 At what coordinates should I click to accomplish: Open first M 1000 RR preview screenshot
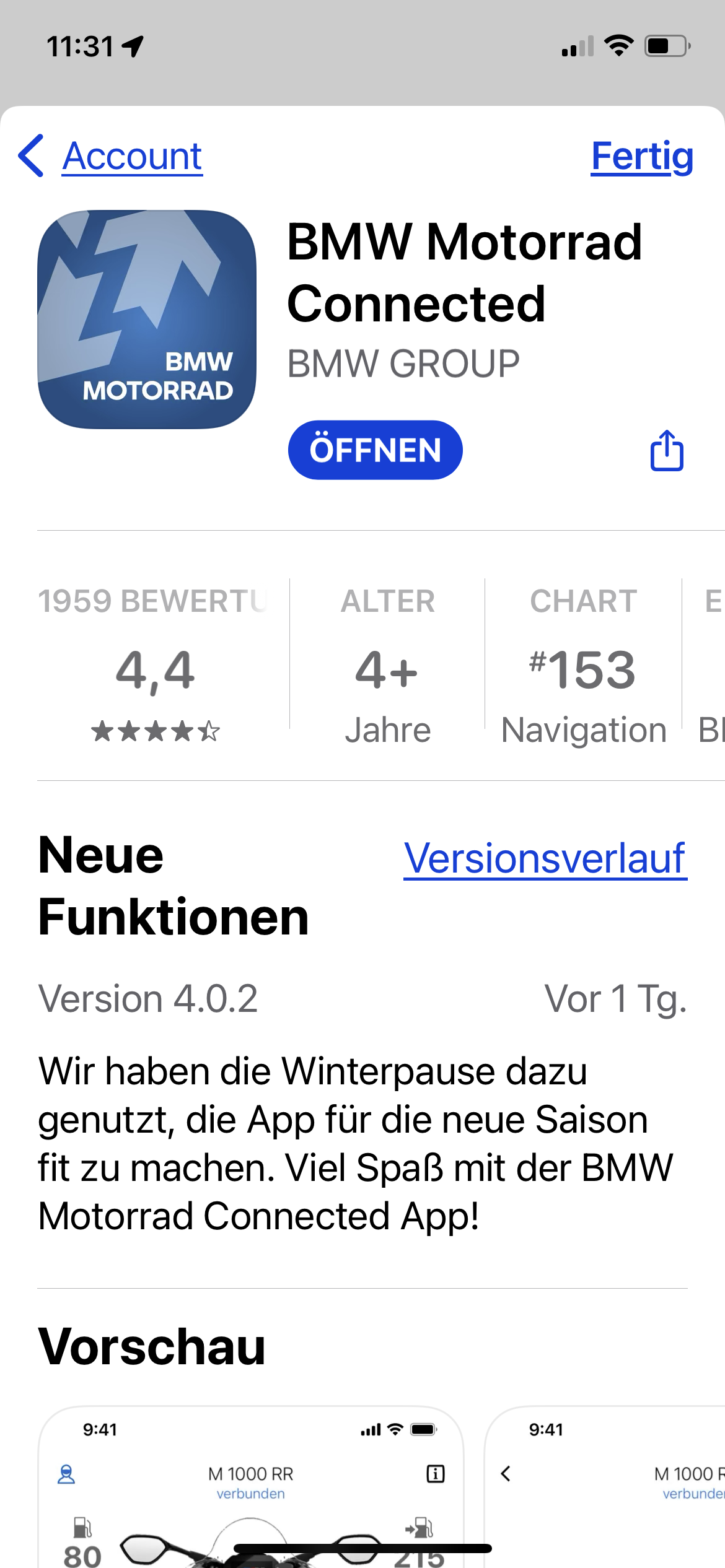pos(250,1486)
